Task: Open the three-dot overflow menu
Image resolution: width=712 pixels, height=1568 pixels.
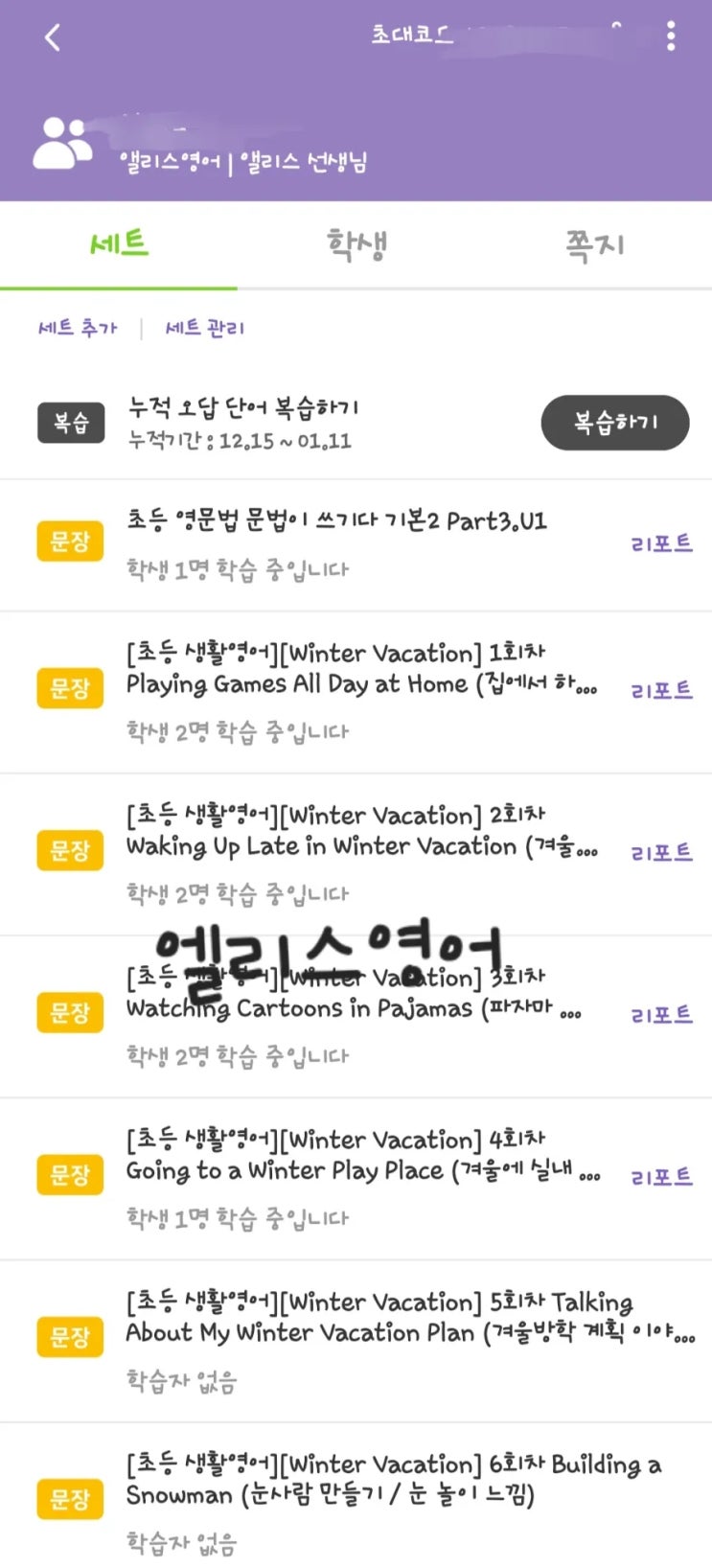Action: pos(671,36)
